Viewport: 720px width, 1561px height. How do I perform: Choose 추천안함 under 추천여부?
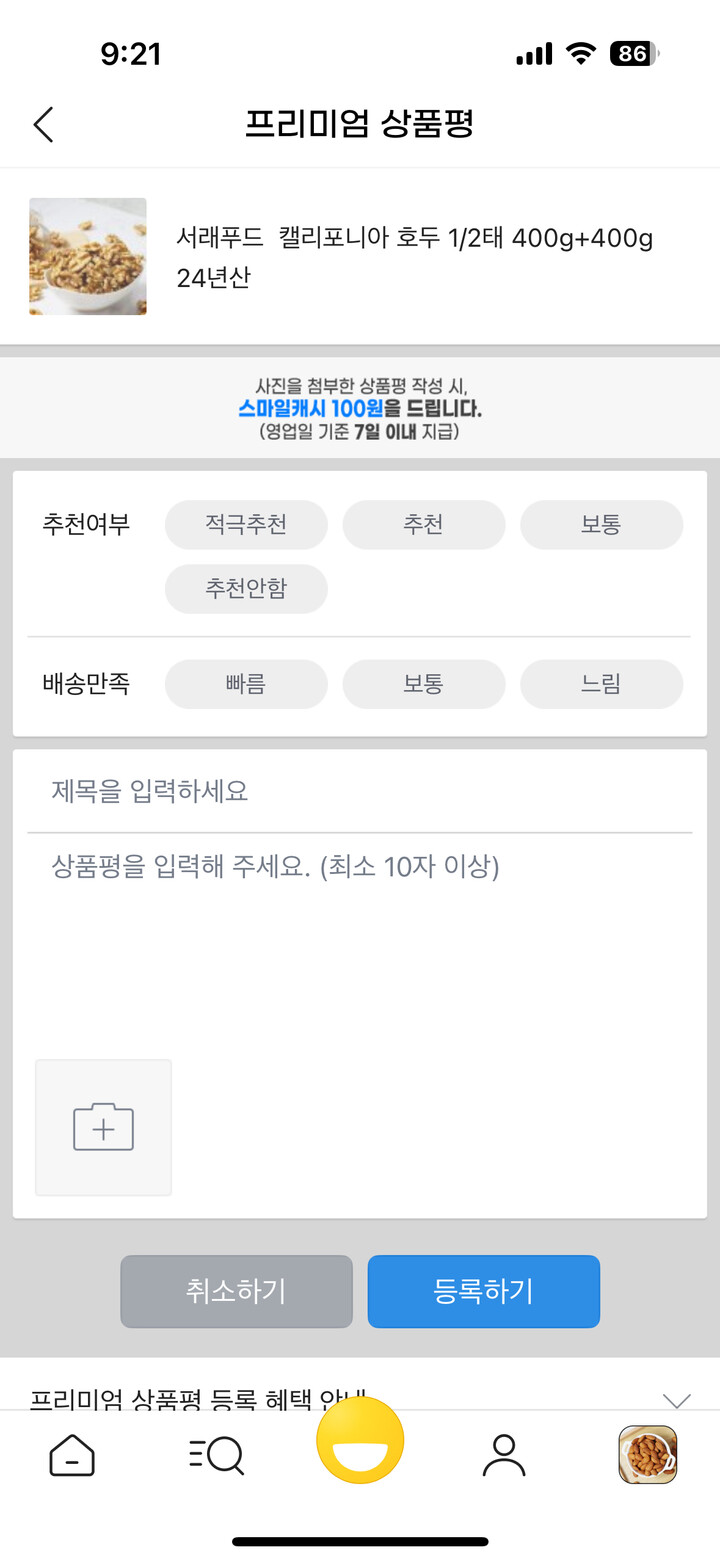tap(246, 589)
